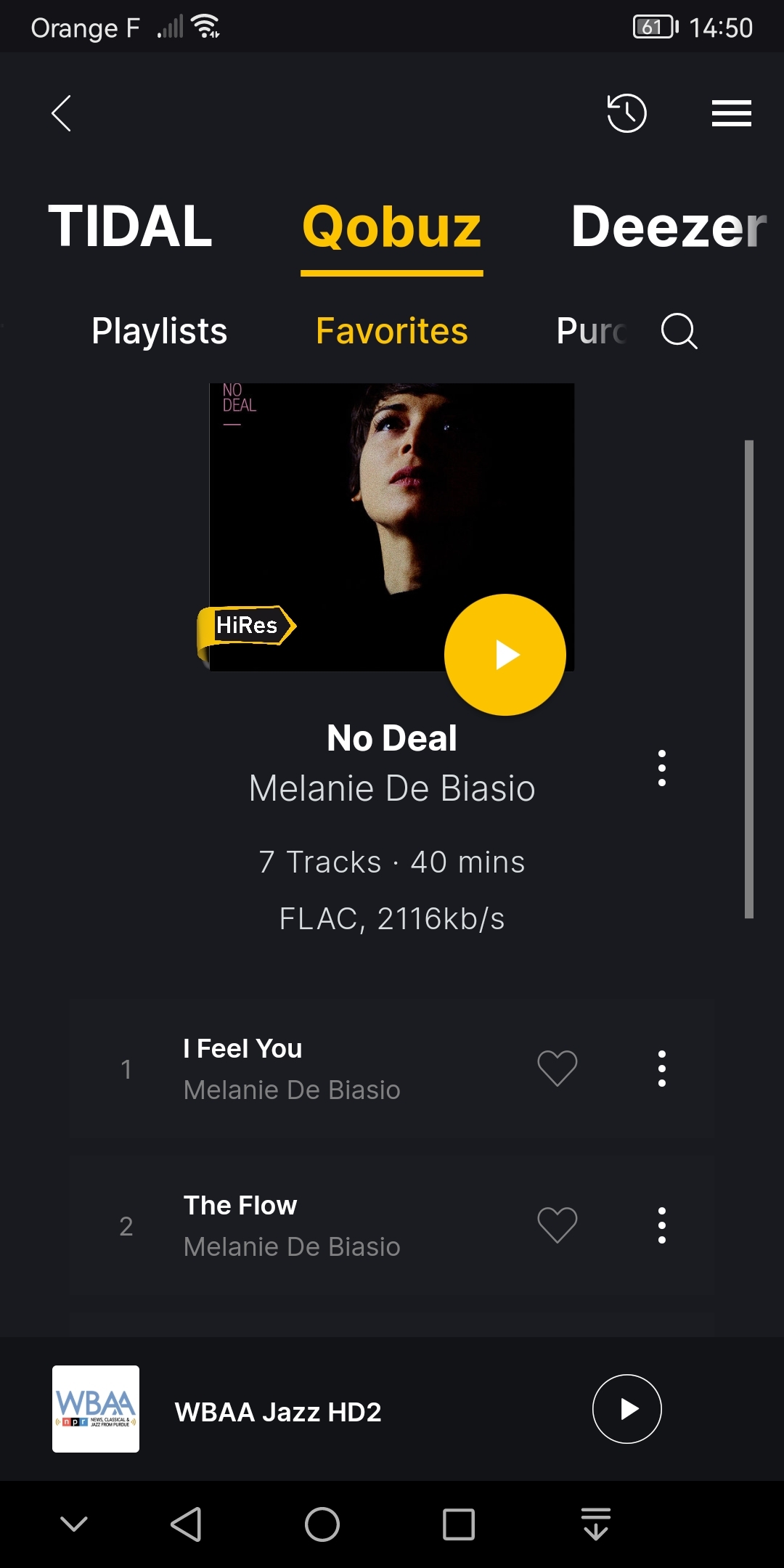Favorite the track The Flow
Image resolution: width=784 pixels, height=1568 pixels.
point(557,1225)
